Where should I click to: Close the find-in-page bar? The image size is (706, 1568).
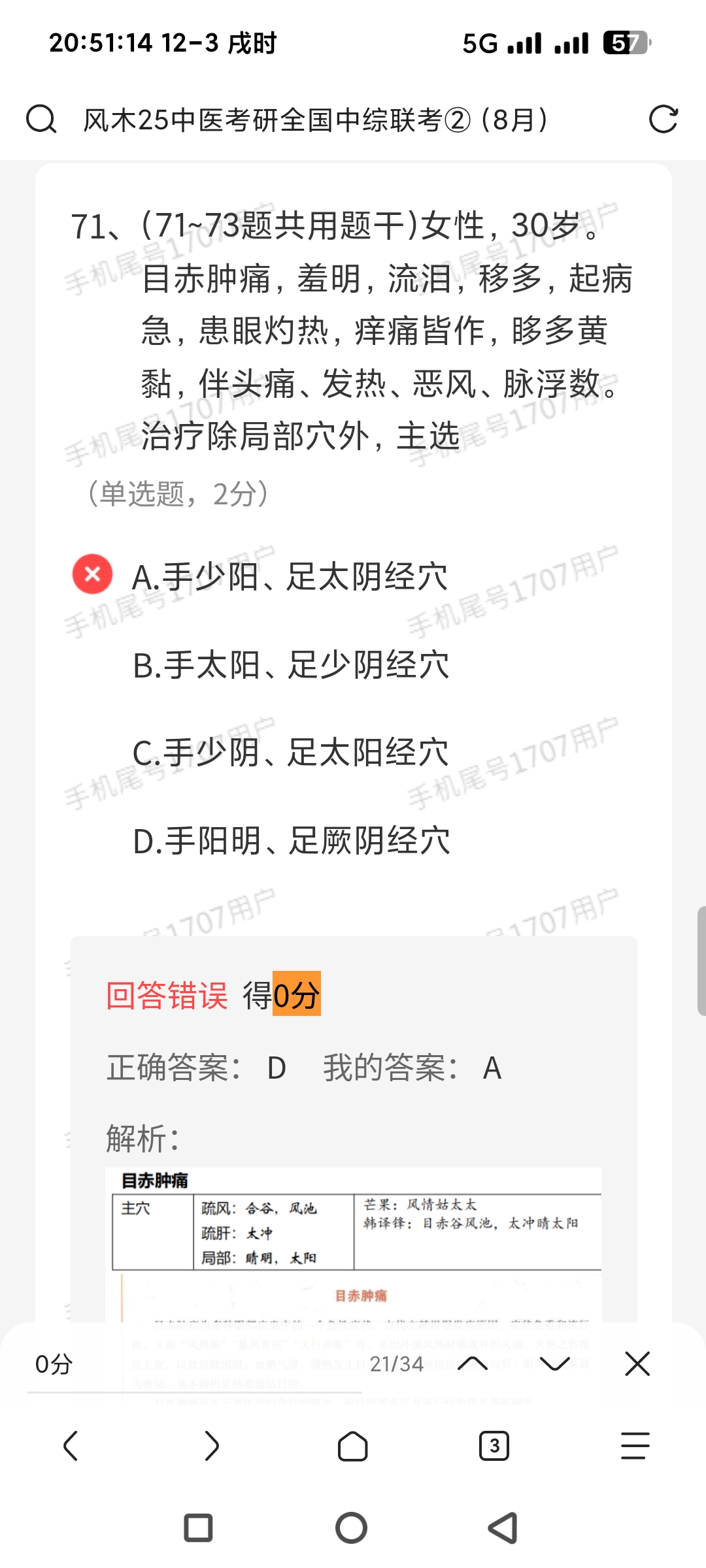tap(637, 1364)
